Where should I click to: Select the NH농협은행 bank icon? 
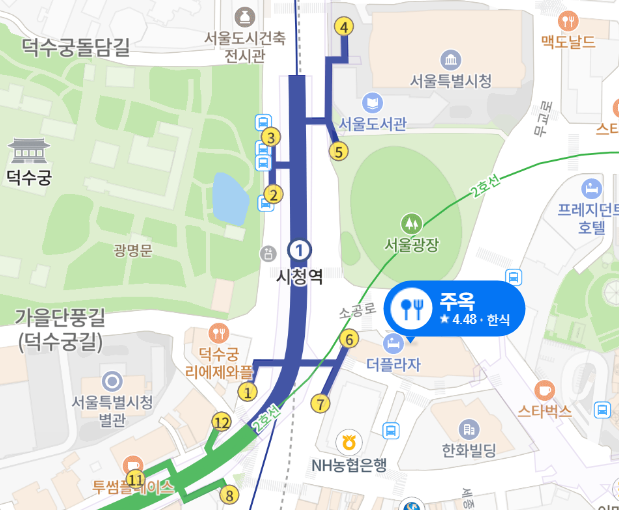[348, 440]
